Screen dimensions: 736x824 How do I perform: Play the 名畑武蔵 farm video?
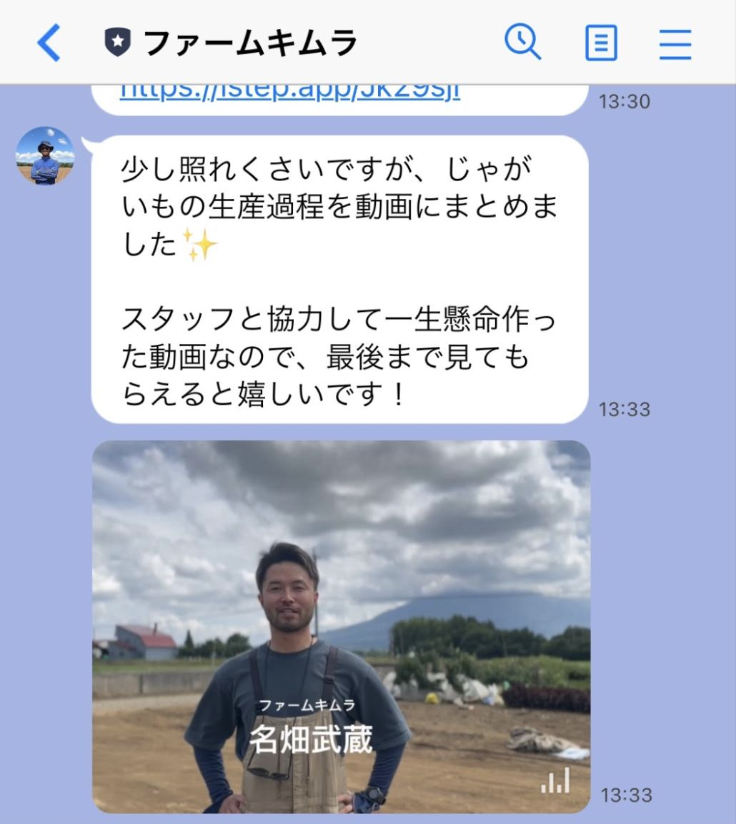coord(341,626)
